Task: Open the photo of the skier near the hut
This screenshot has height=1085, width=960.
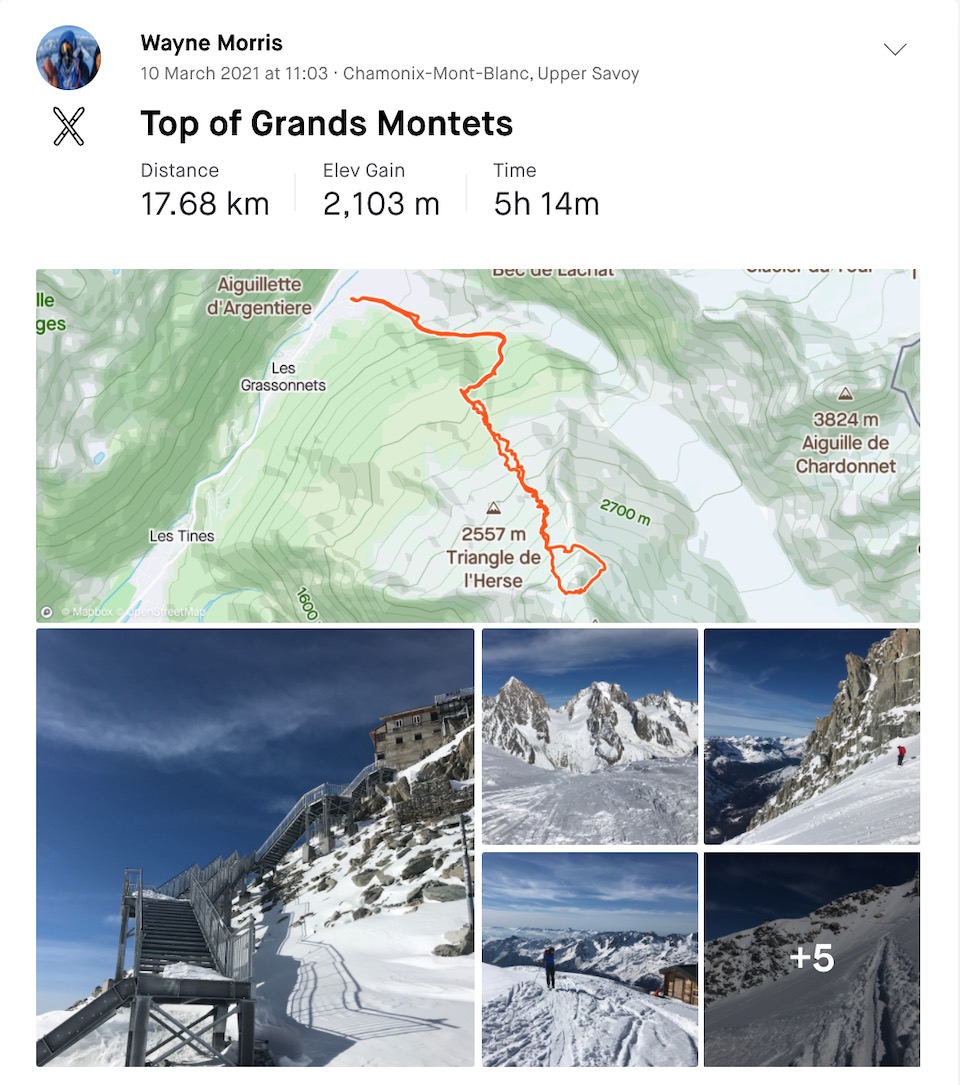Action: pos(590,959)
